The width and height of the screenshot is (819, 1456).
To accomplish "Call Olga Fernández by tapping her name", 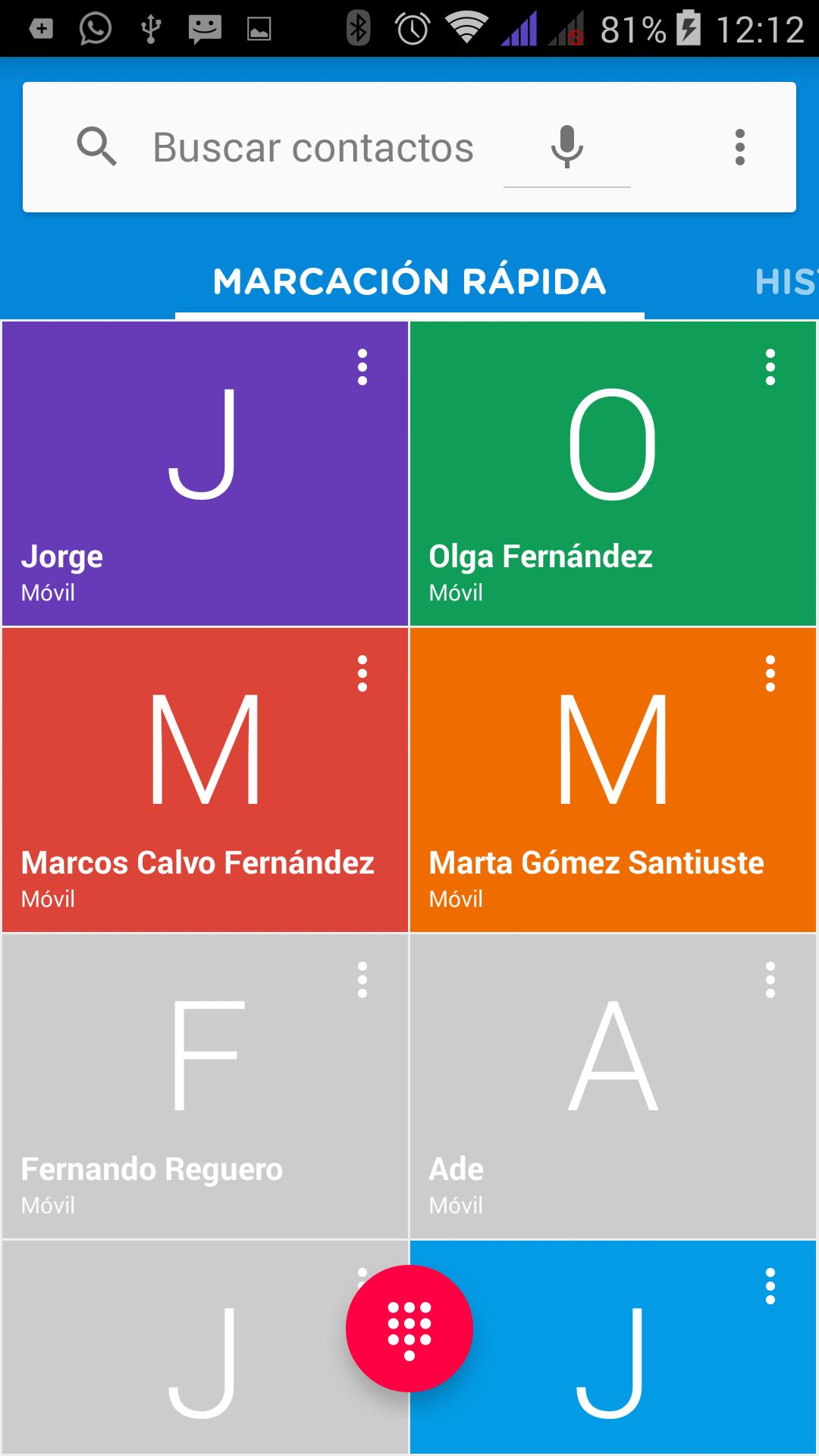I will pos(542,556).
